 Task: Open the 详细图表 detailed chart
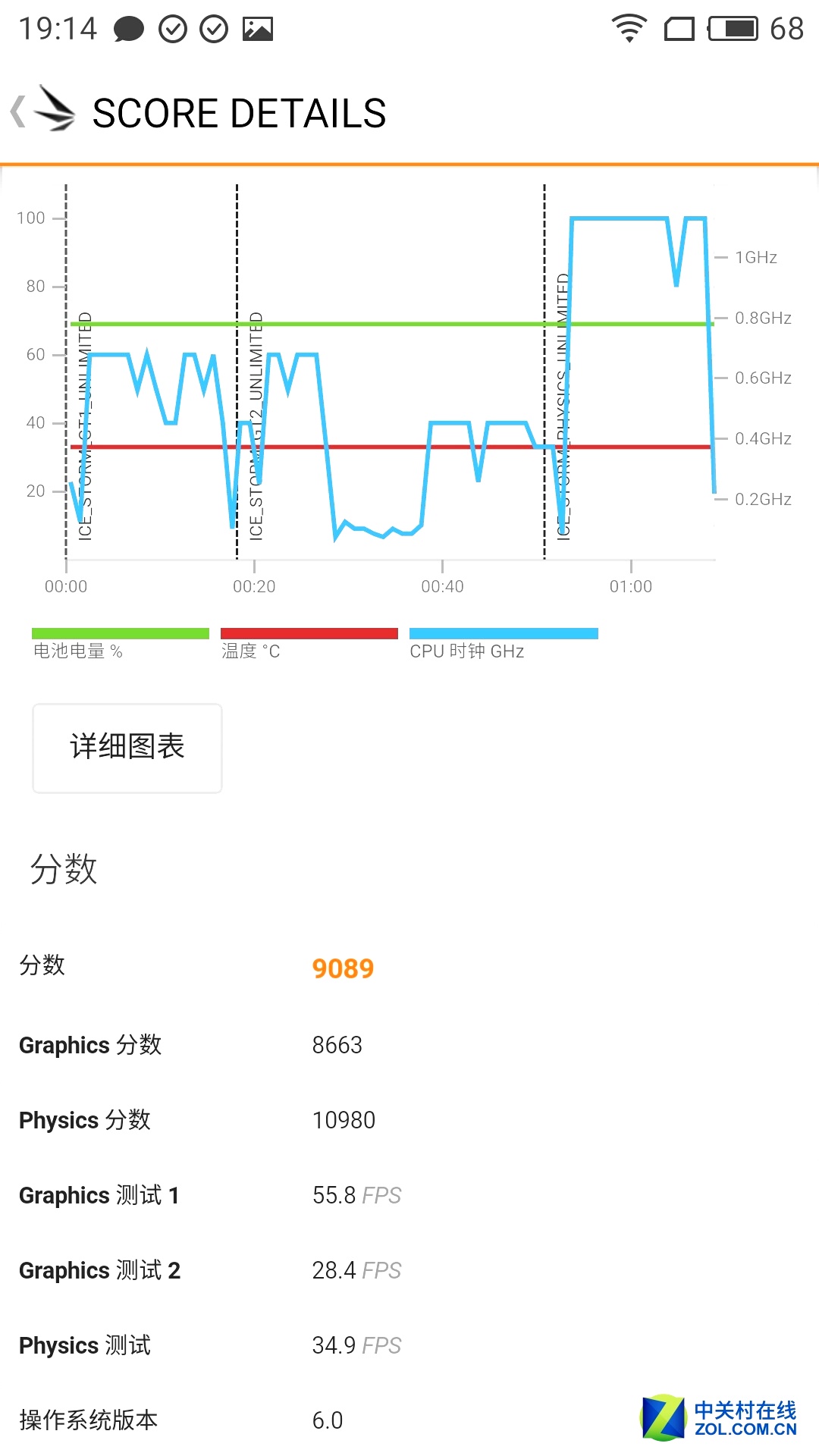[x=127, y=748]
